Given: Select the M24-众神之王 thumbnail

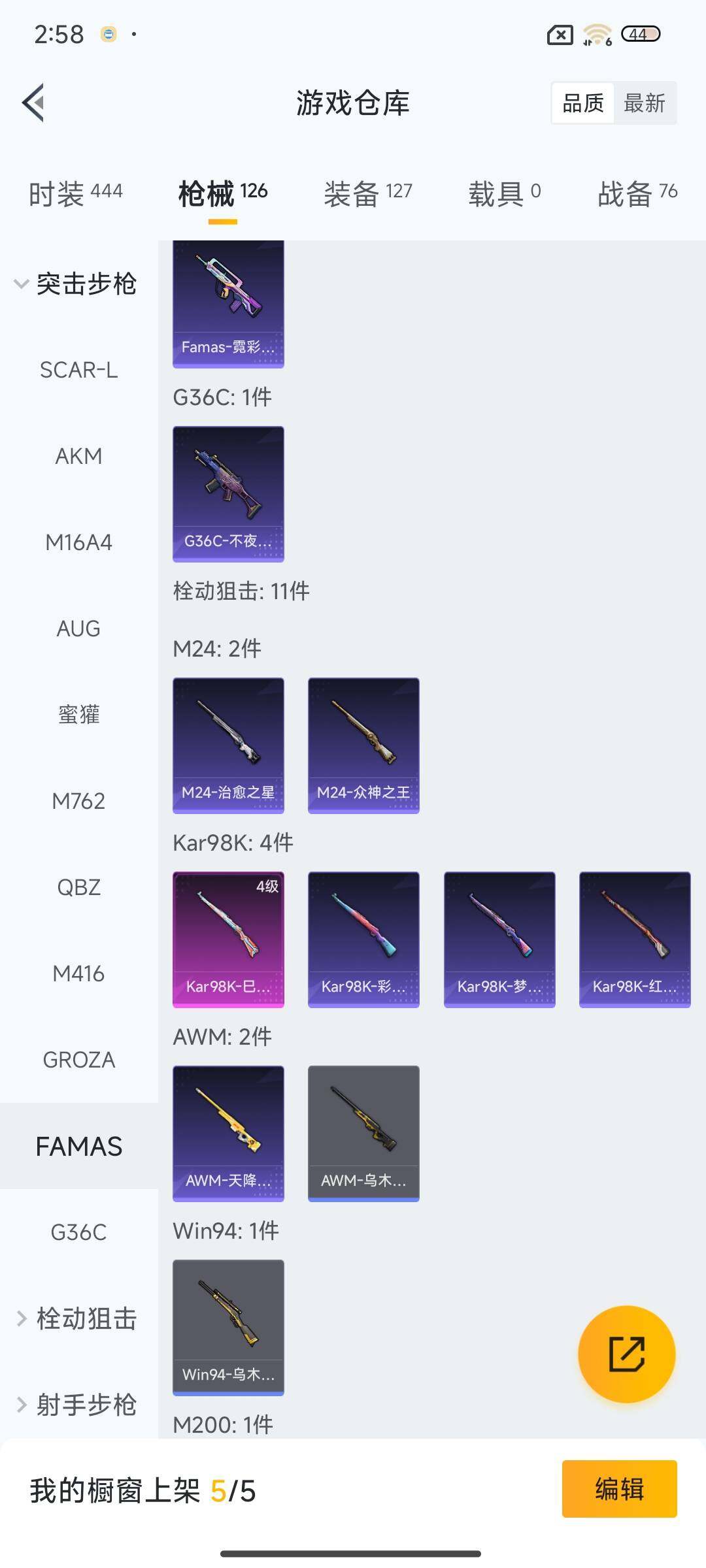Looking at the screenshot, I should [363, 745].
